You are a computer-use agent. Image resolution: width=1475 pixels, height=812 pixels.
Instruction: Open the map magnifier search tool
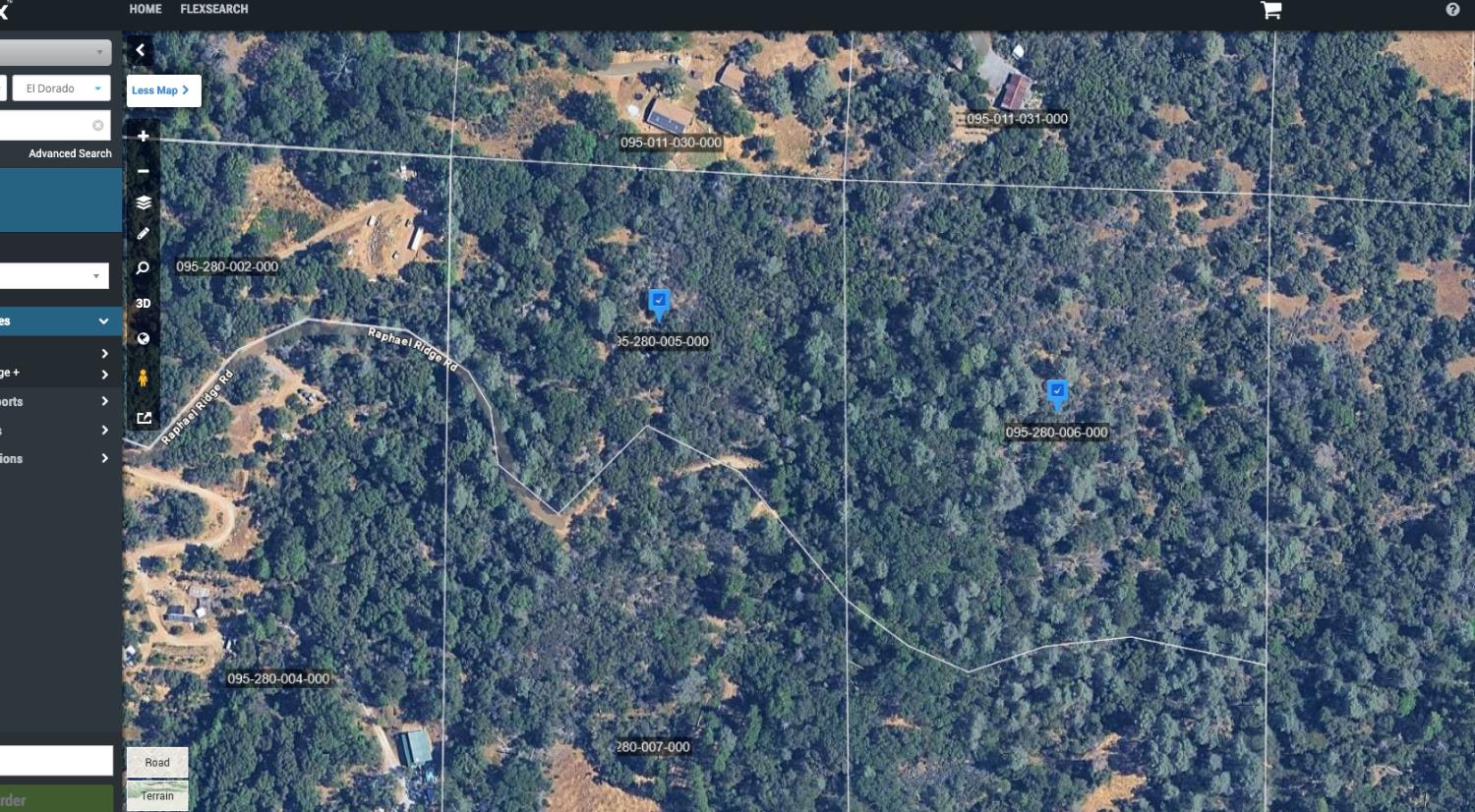144,268
